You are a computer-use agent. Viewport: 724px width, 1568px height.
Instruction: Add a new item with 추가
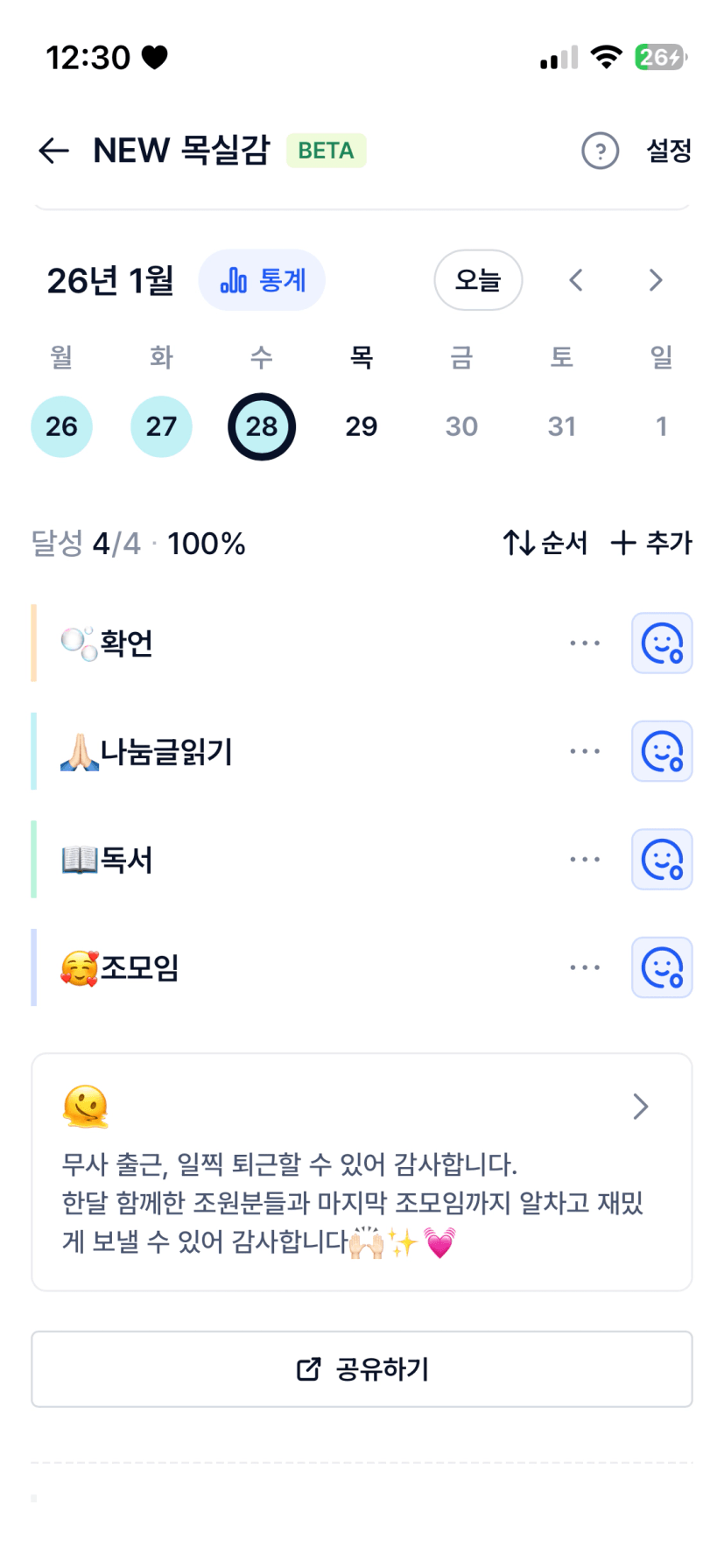pyautogui.click(x=651, y=543)
